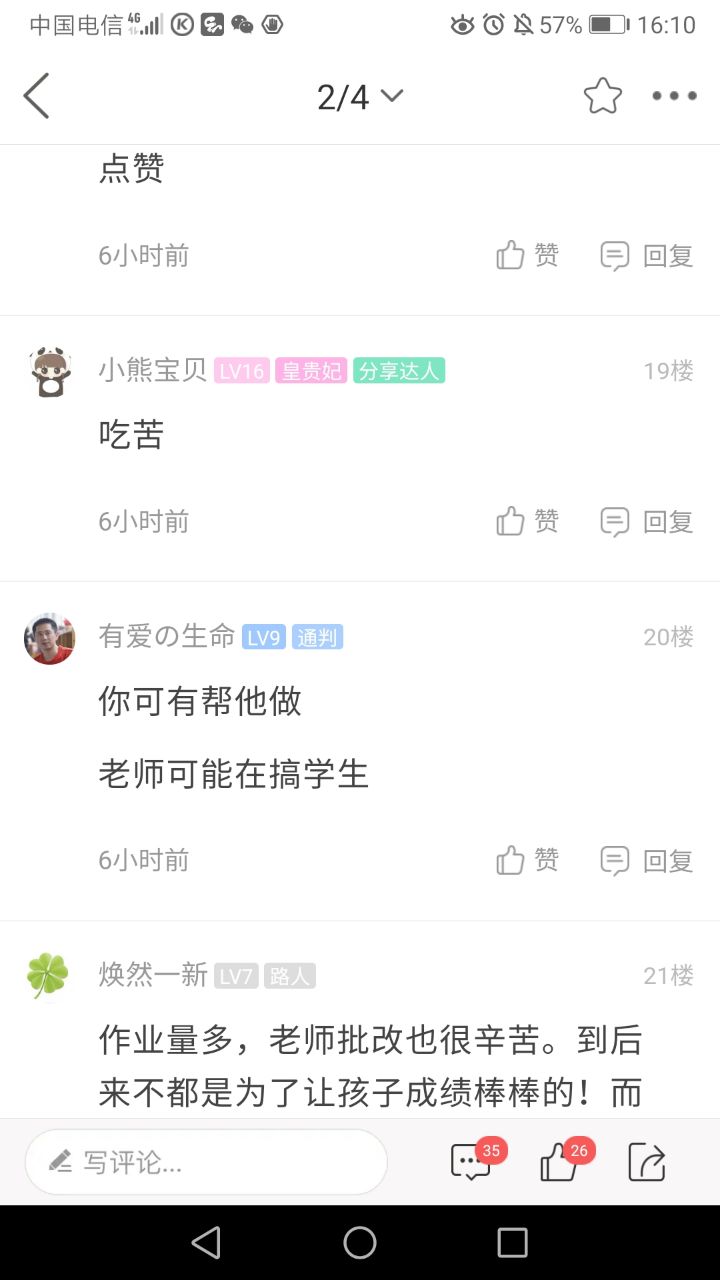Like 小熊宝贝's comment 吃苦
The image size is (720, 1280).
[527, 521]
